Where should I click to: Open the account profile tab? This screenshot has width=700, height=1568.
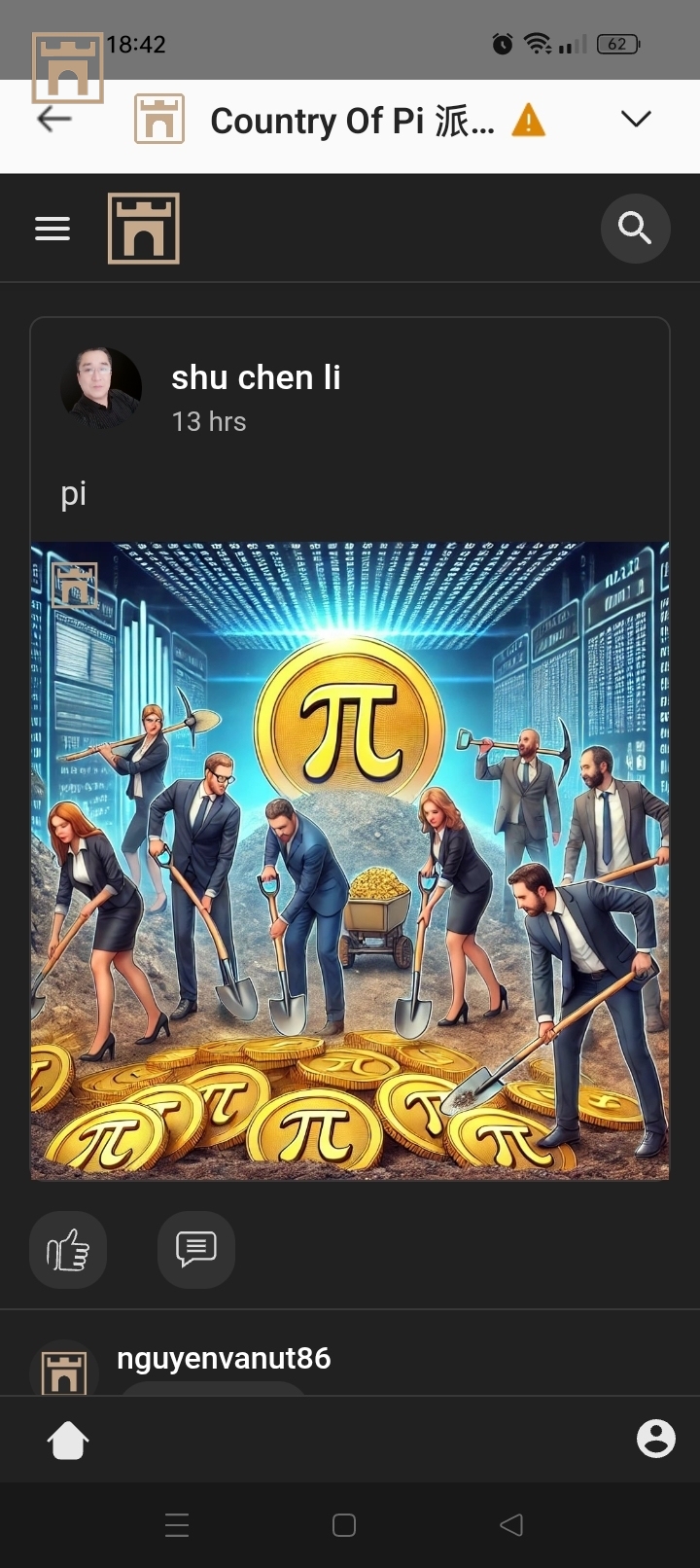click(655, 1438)
